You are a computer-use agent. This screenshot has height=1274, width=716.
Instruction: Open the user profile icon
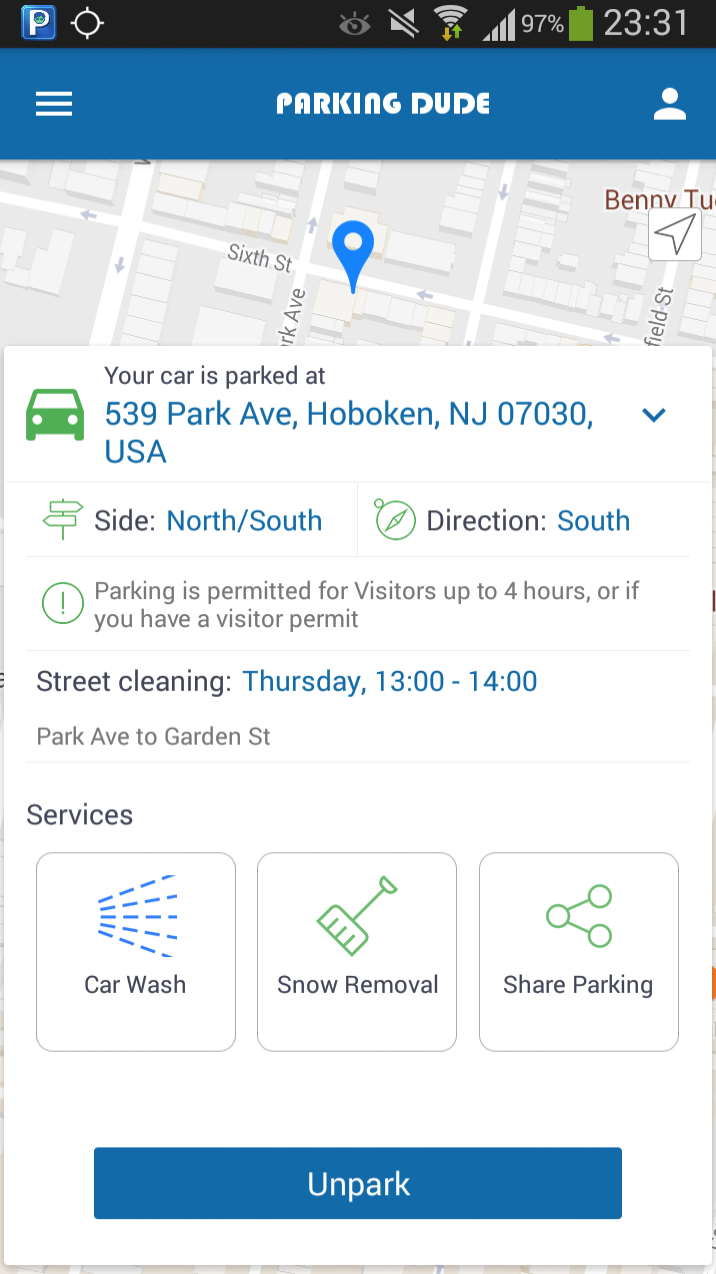(x=669, y=104)
